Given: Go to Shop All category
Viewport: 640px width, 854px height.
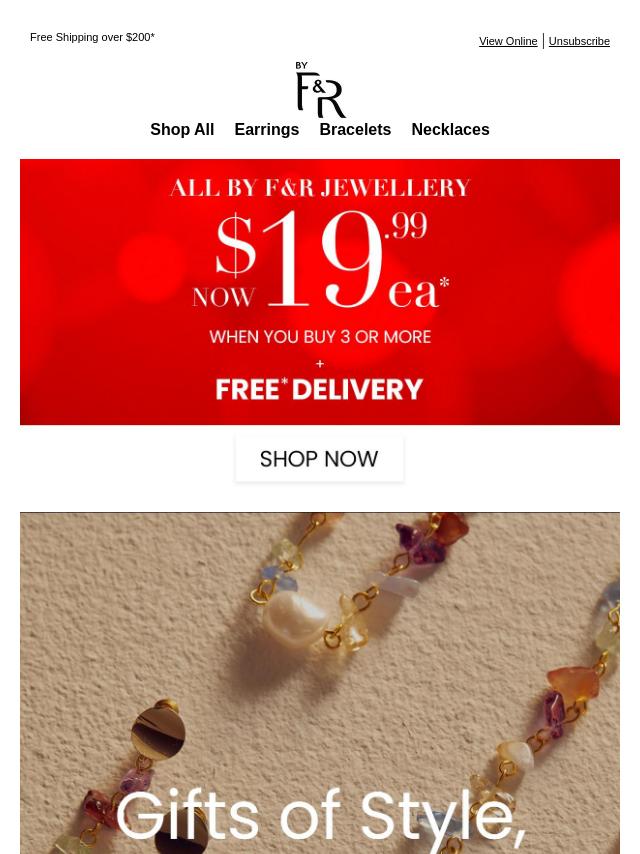Looking at the screenshot, I should (182, 130).
